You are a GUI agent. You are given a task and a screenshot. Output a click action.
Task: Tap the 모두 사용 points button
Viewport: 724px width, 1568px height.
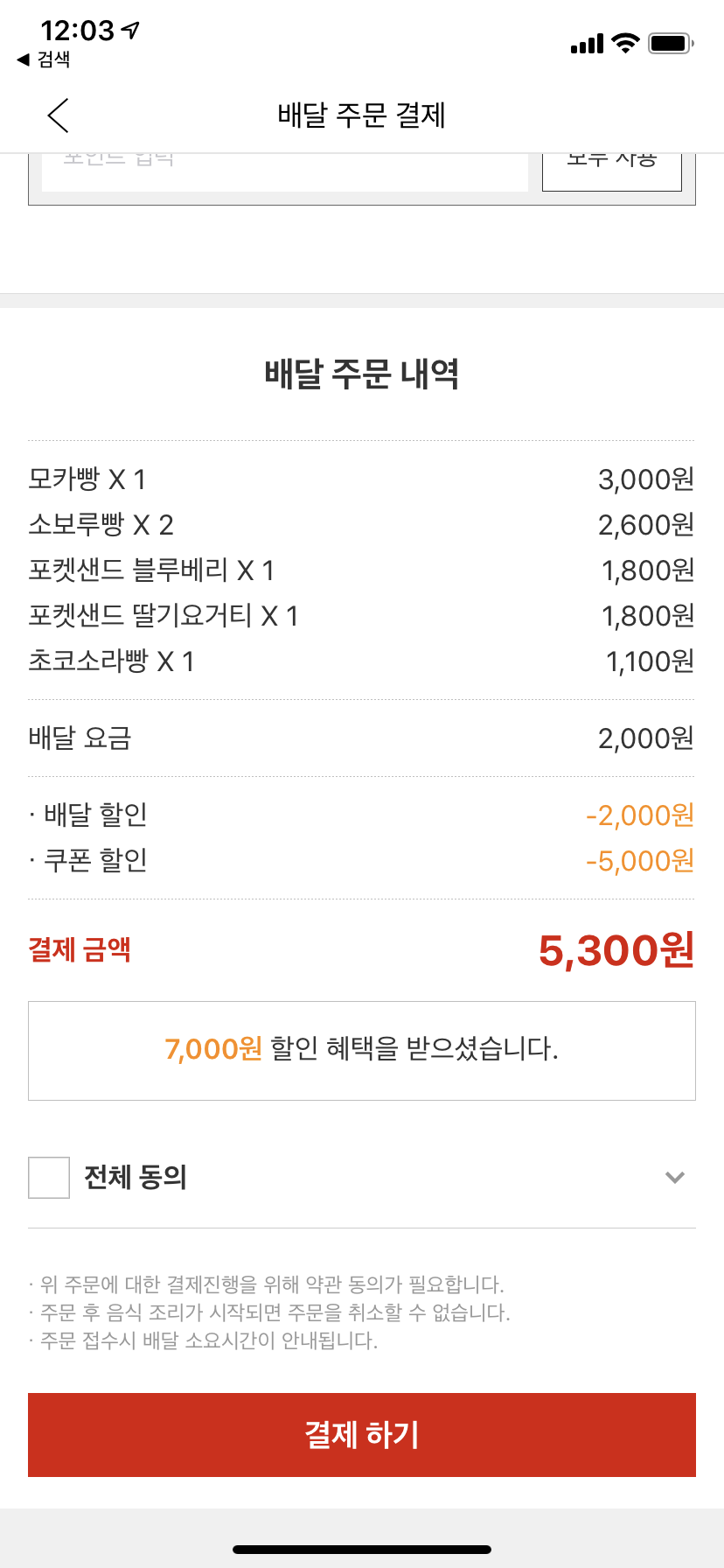(611, 171)
